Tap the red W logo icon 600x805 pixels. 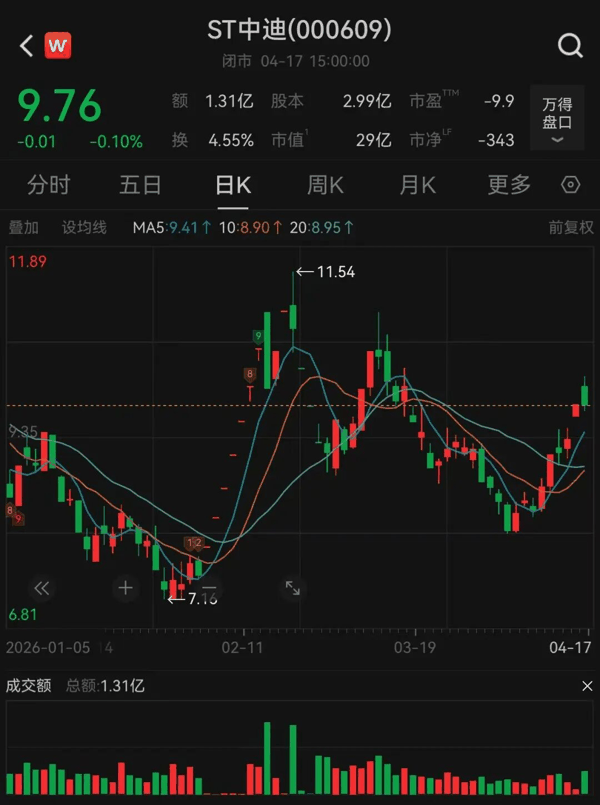click(x=59, y=45)
